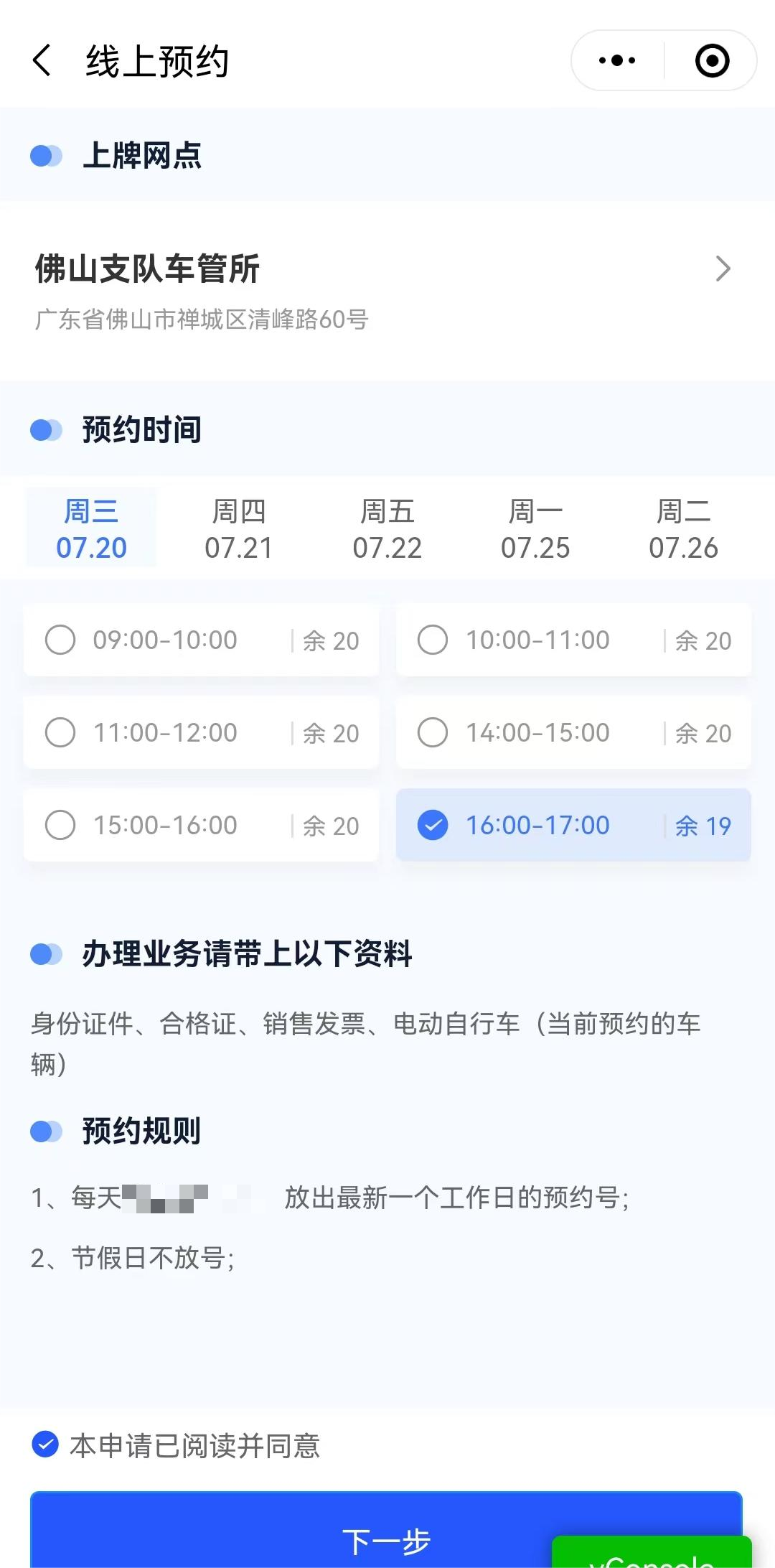Uncheck 本申请已阅读并同意 agreement box

tap(45, 1444)
